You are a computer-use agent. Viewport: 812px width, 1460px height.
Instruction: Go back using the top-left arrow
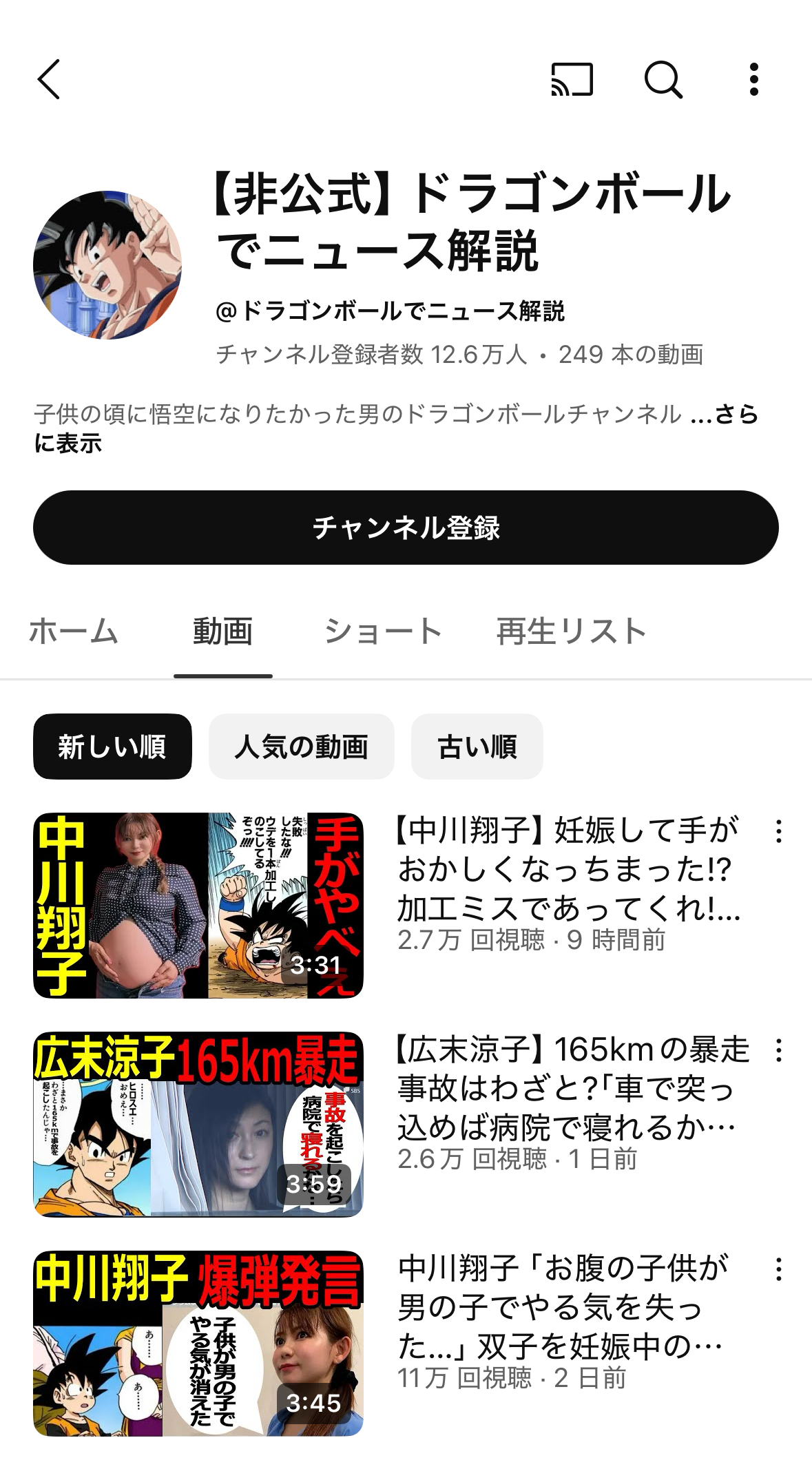point(49,79)
